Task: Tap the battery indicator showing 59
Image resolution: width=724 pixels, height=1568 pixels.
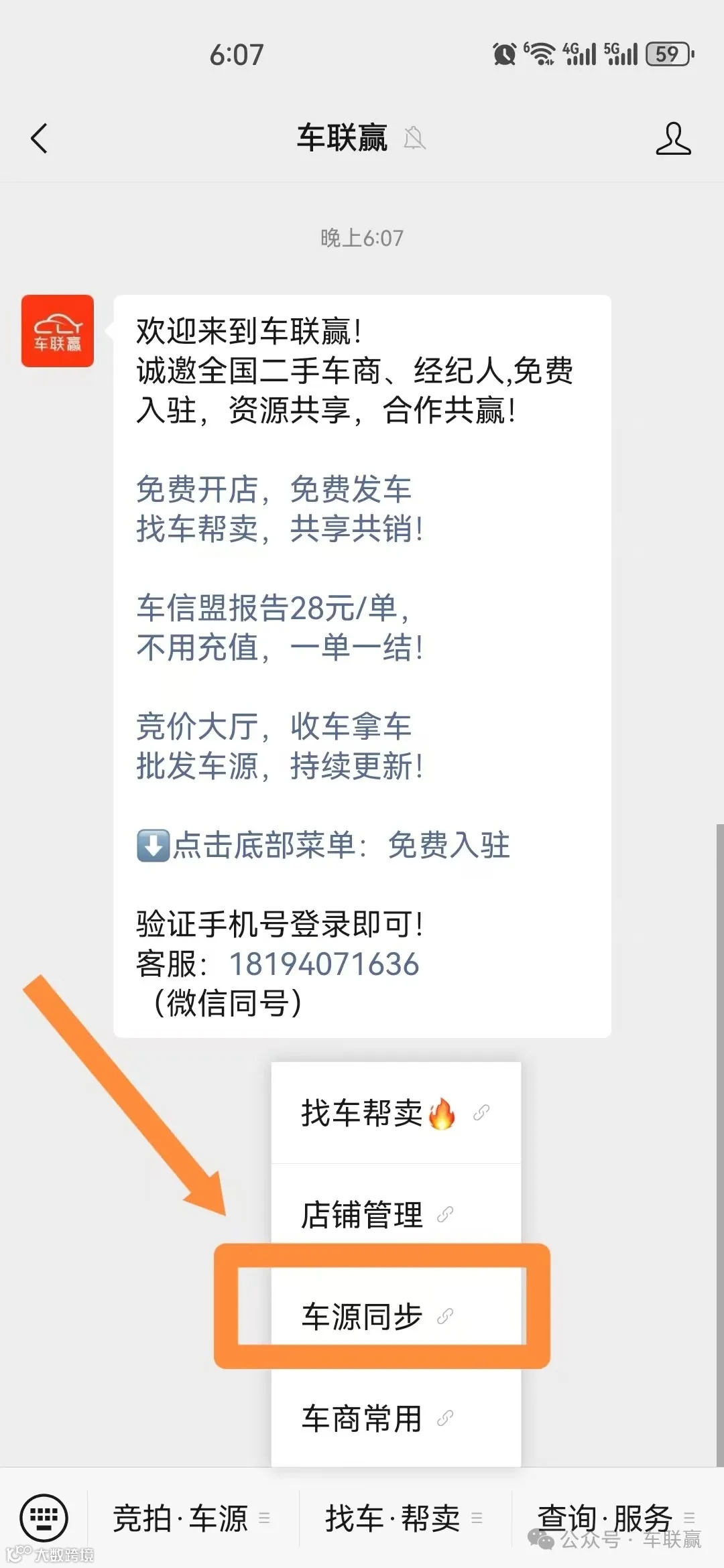Action: 668,55
